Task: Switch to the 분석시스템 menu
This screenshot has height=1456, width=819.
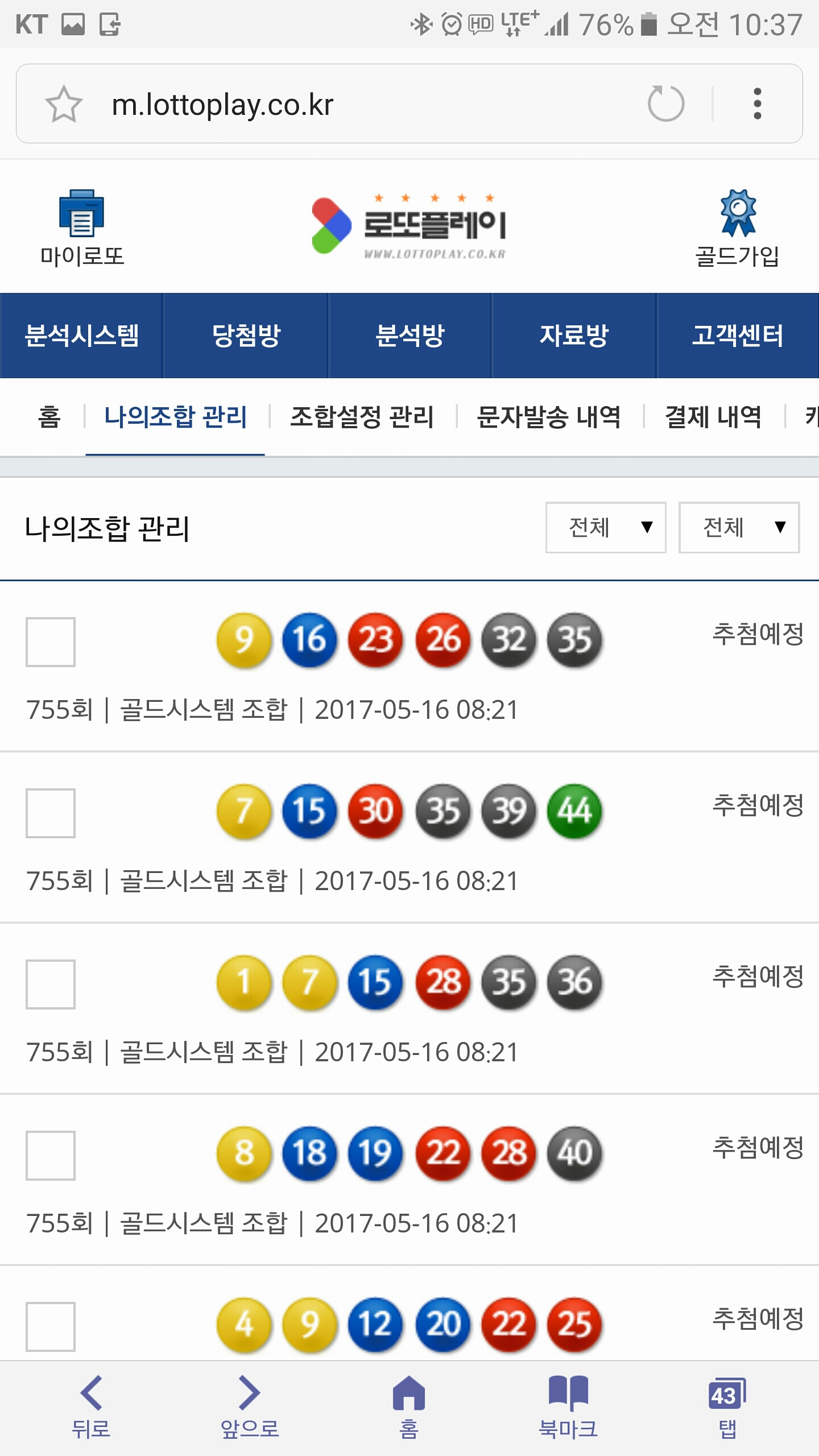Action: pos(82,336)
